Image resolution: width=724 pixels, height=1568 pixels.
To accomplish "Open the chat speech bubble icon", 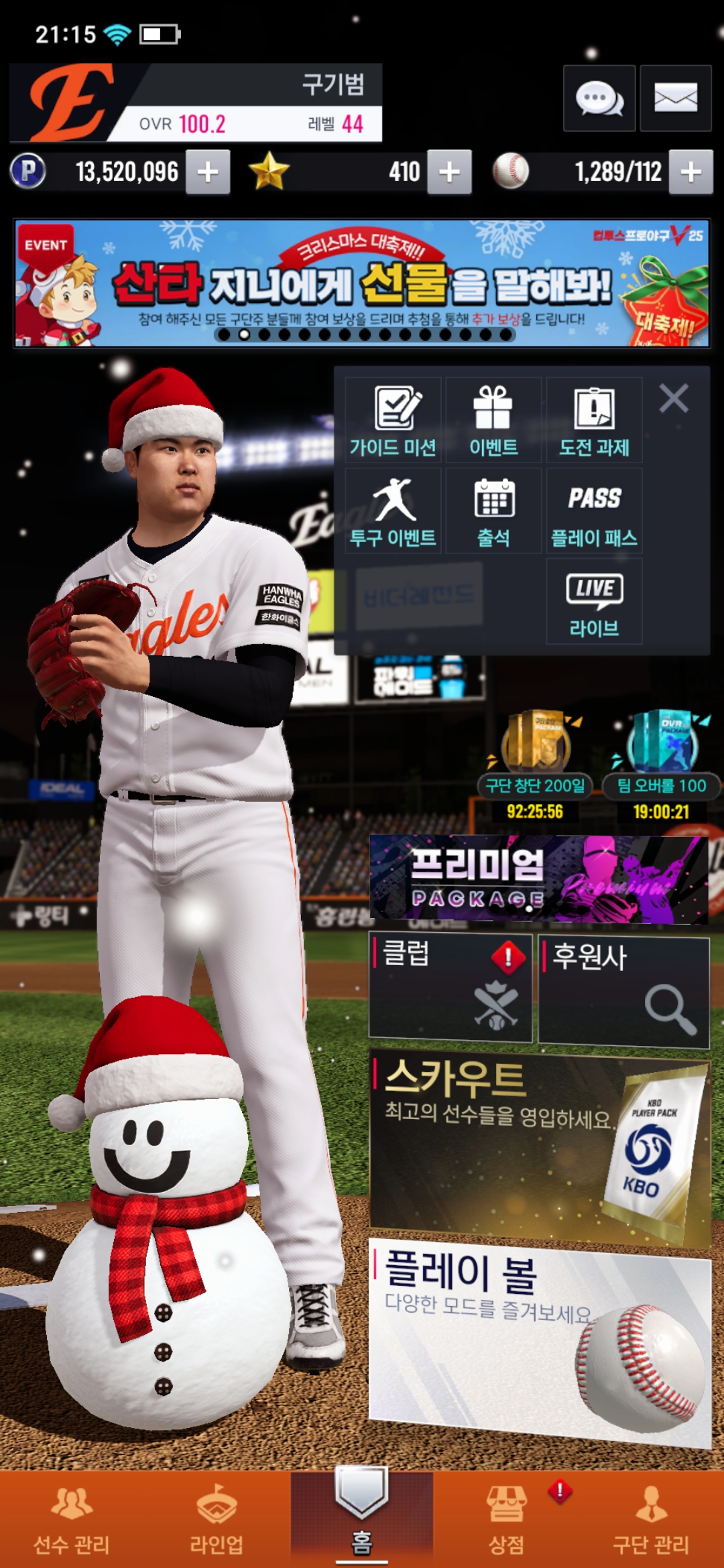I will click(599, 99).
